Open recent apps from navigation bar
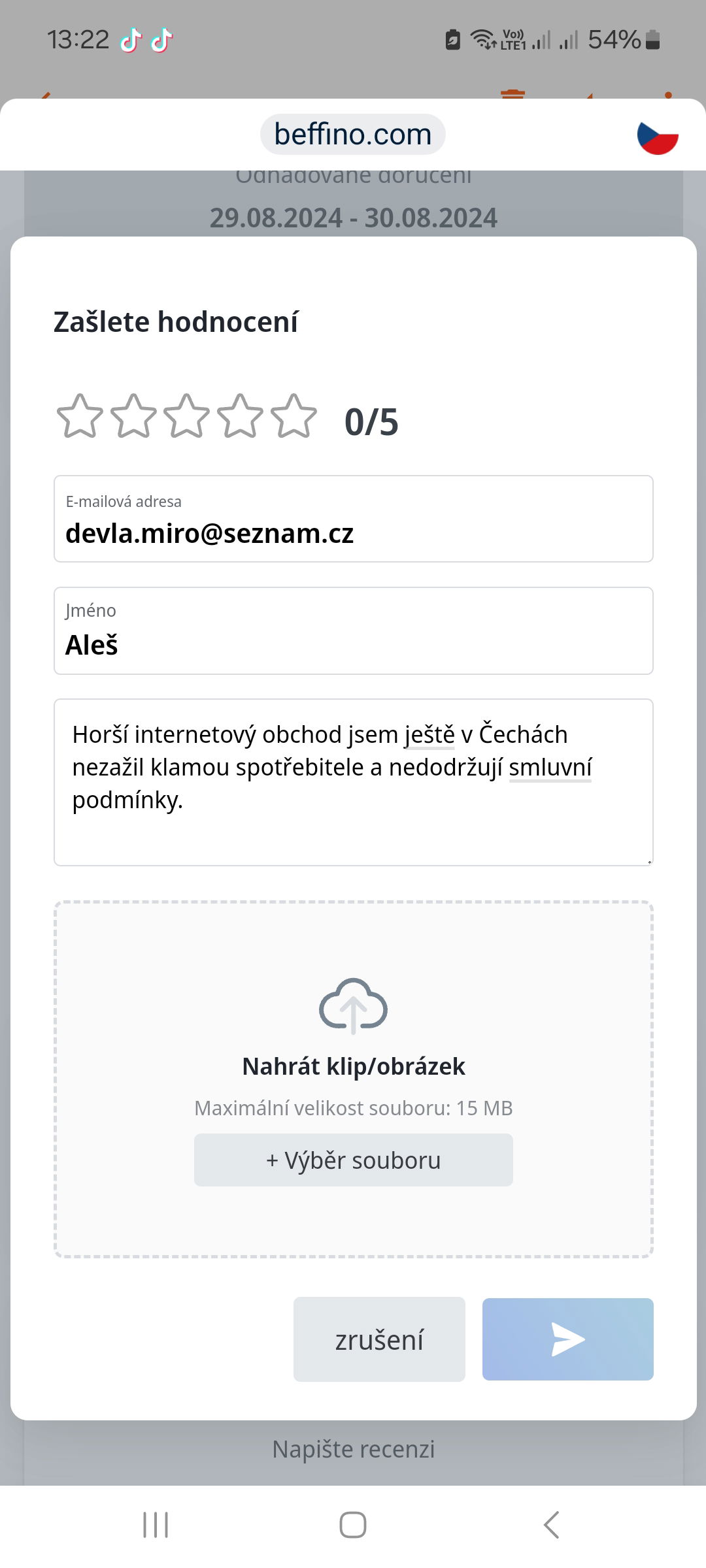This screenshot has width=706, height=1568. click(156, 1526)
